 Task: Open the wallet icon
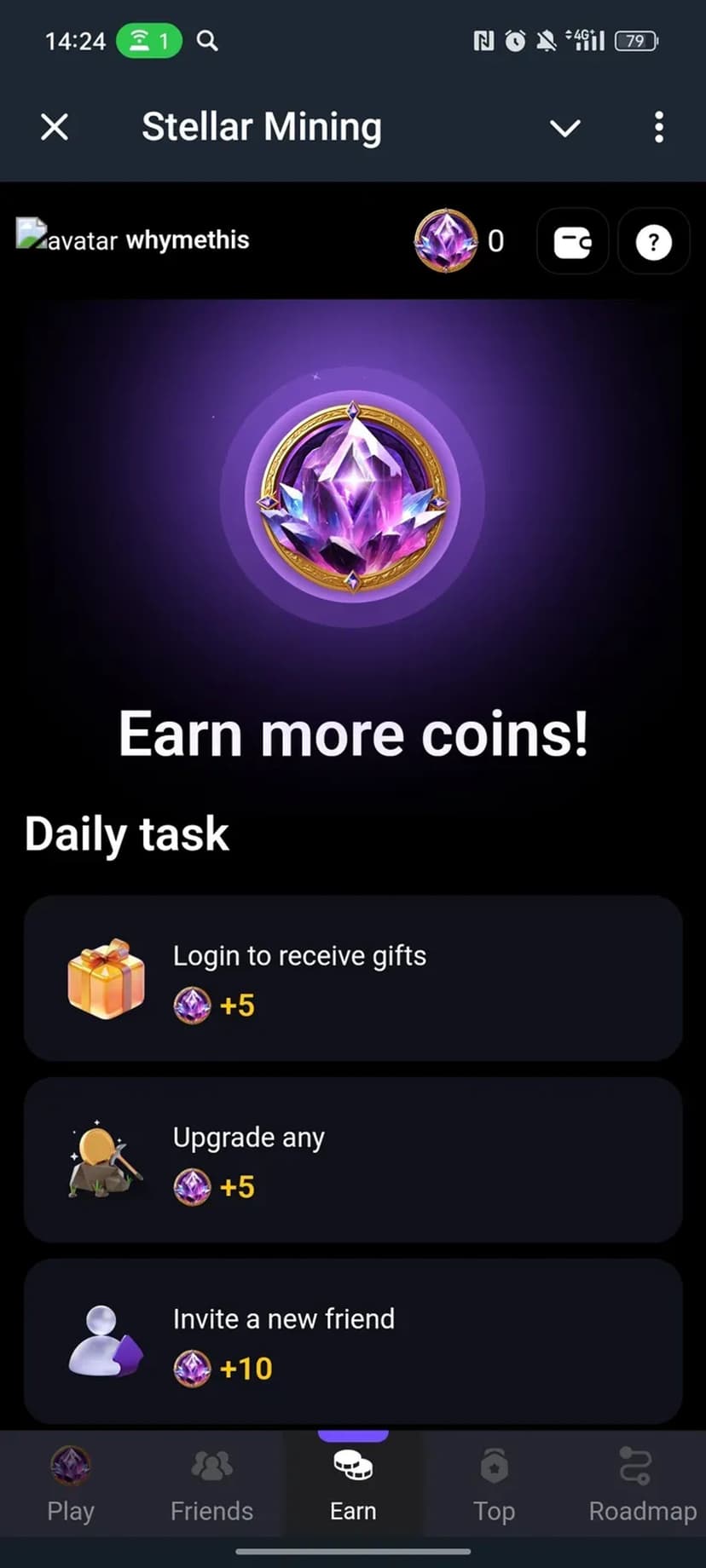(572, 242)
